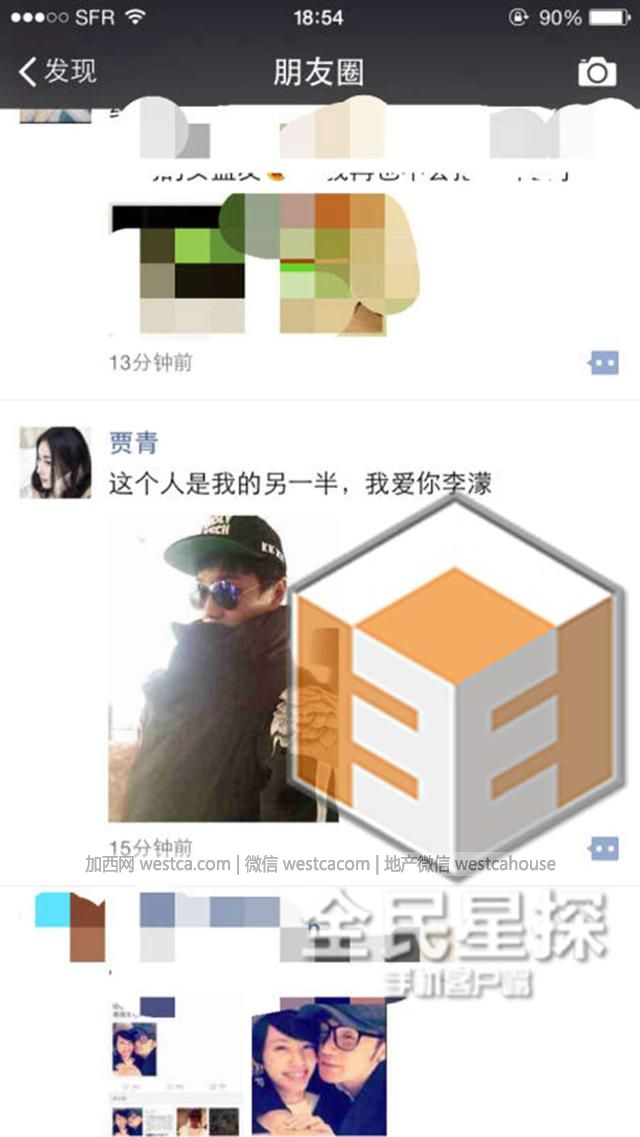Open the screenshot image in bottom post
Image resolution: width=640 pixels, height=1137 pixels.
pos(175,1066)
